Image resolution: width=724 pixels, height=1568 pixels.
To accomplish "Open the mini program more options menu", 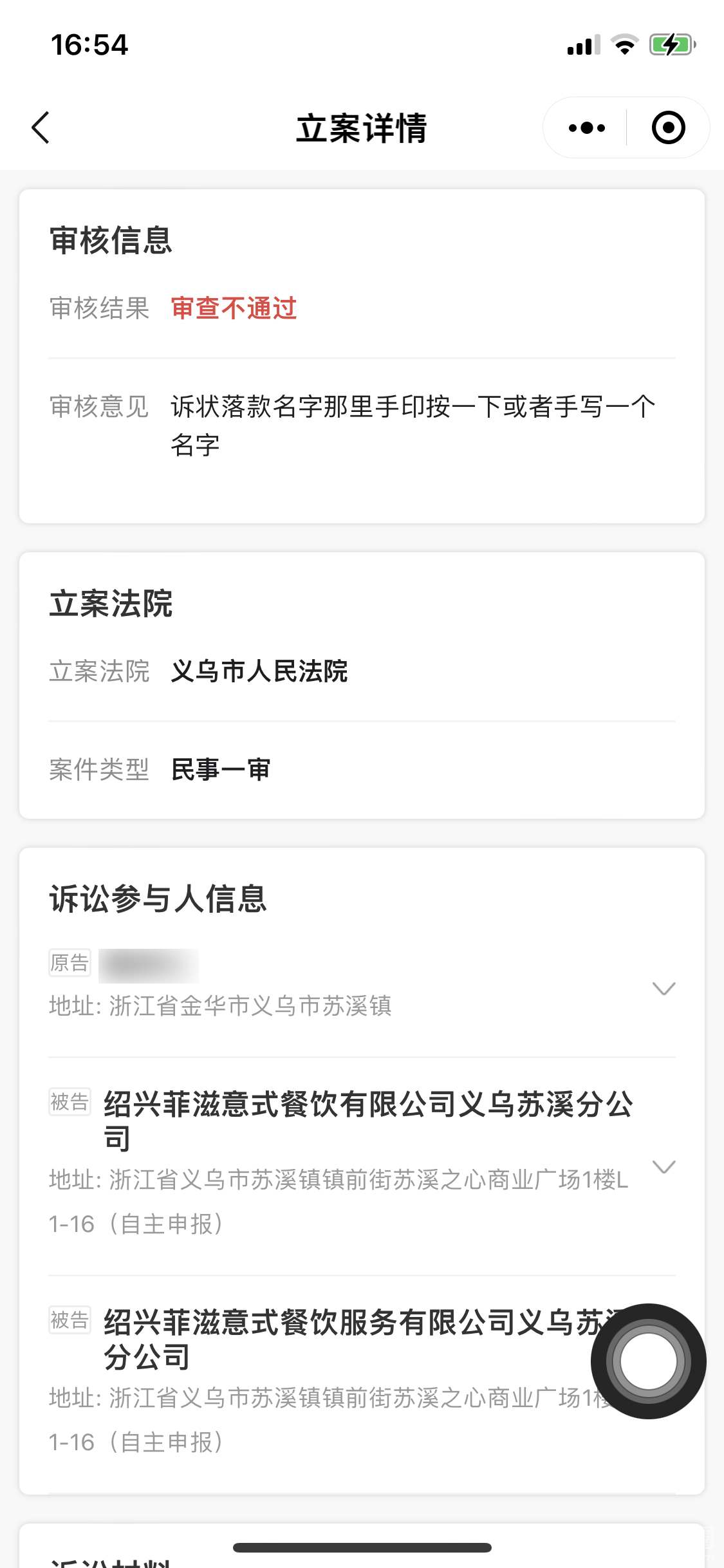I will [x=586, y=127].
